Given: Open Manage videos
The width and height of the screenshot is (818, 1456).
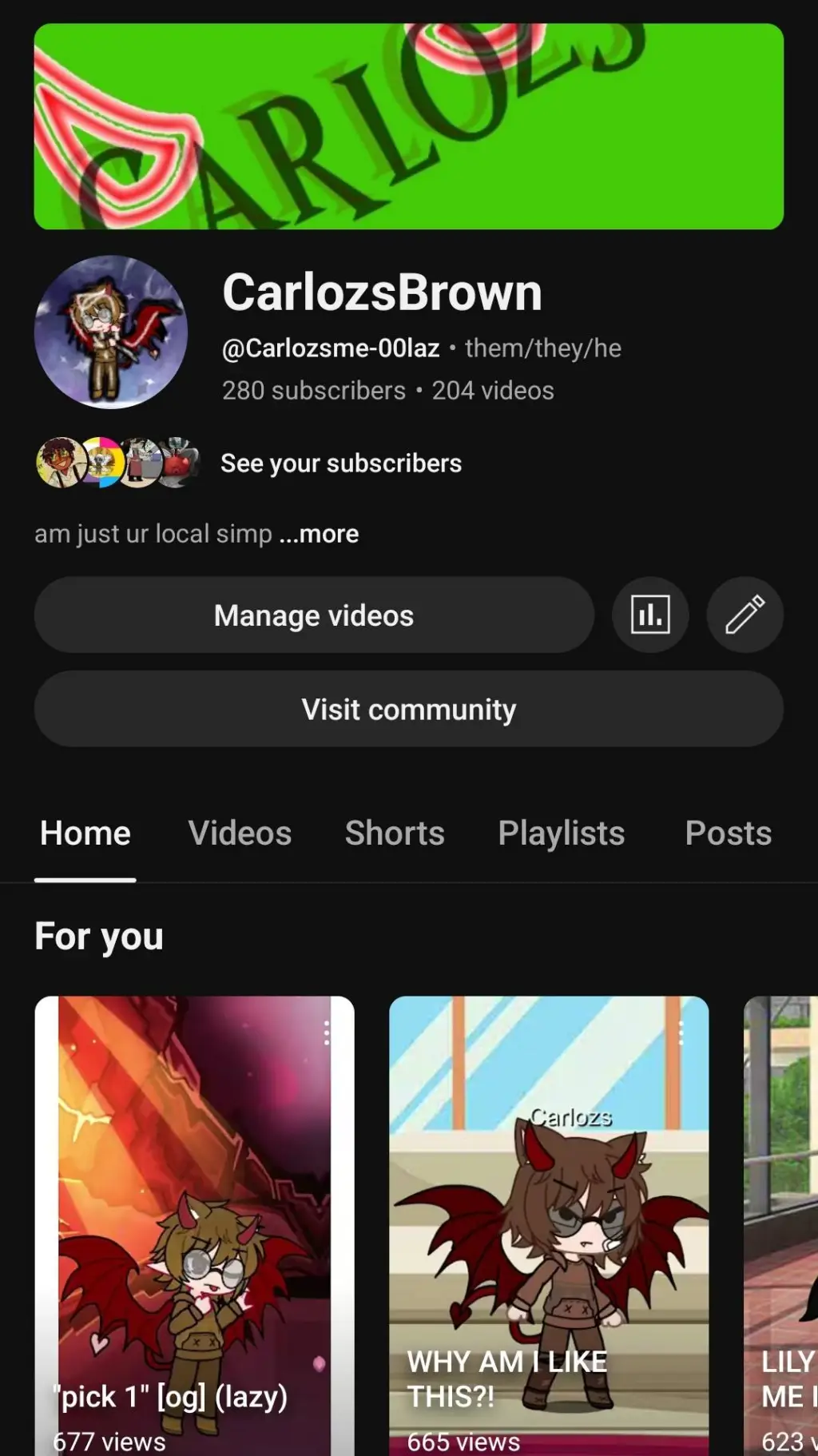Looking at the screenshot, I should click(314, 615).
